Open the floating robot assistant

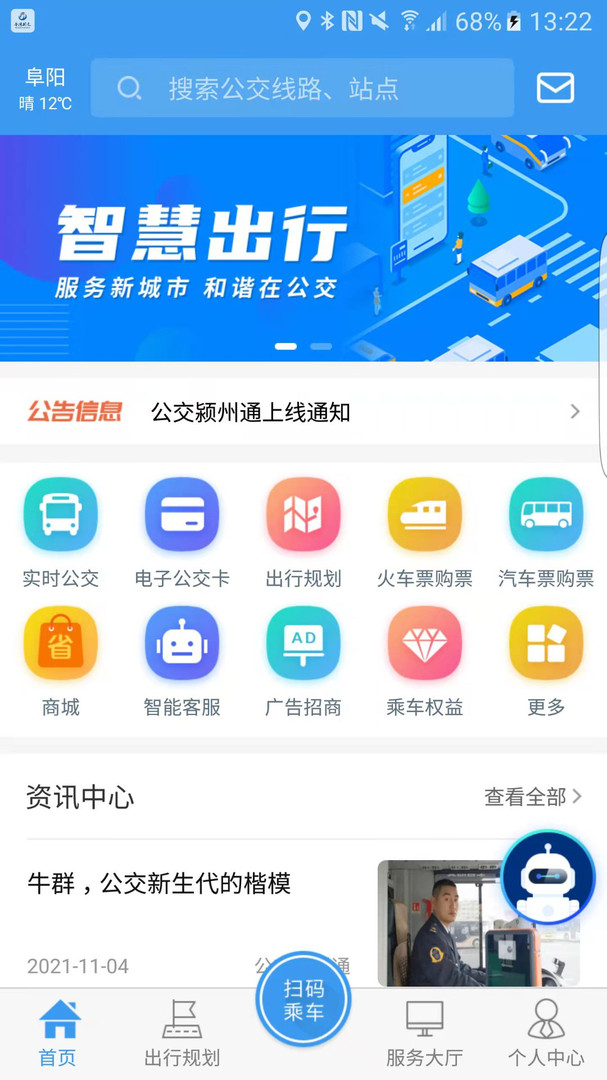548,878
